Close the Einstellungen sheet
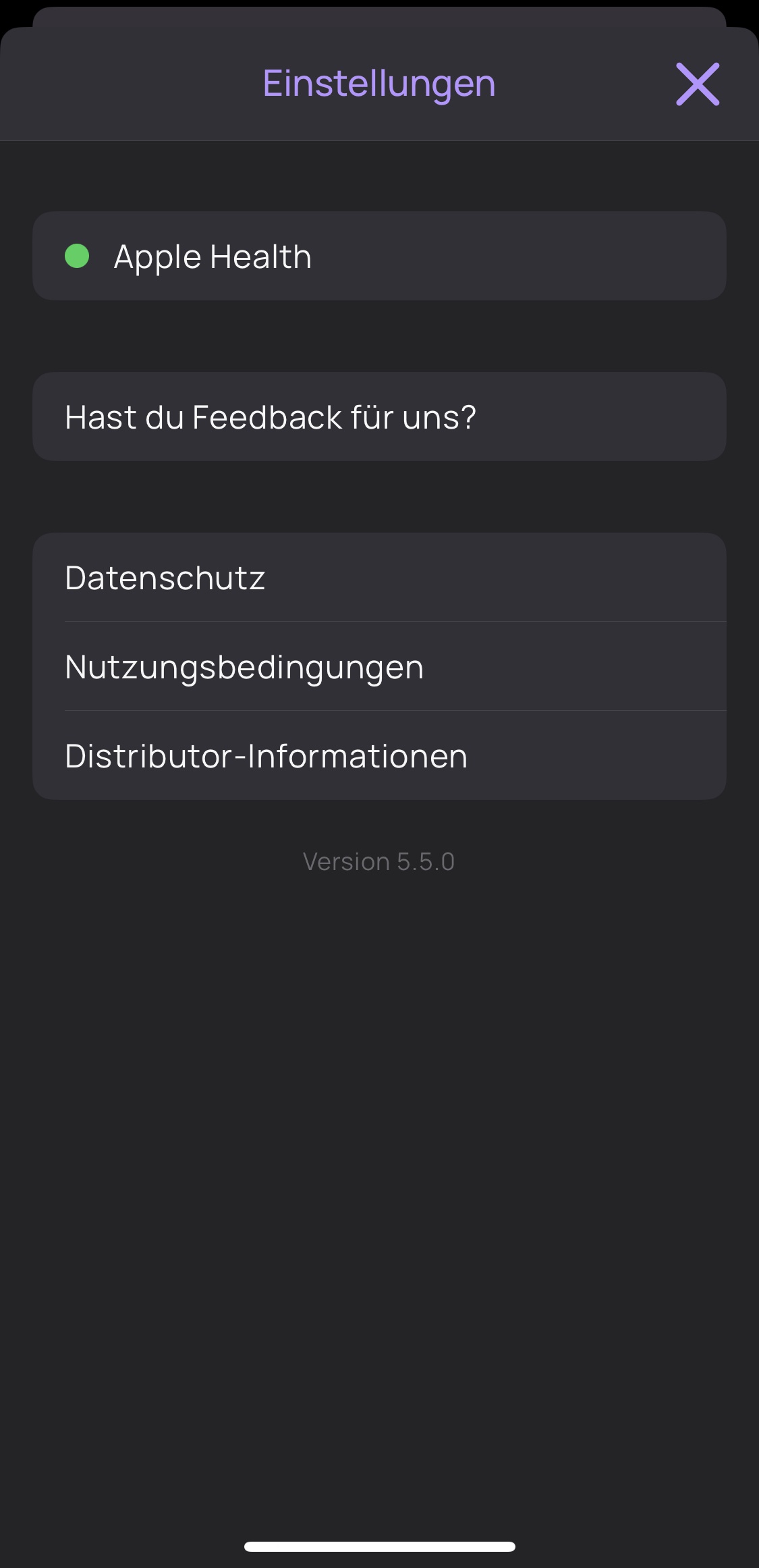This screenshot has width=759, height=1568. click(698, 84)
